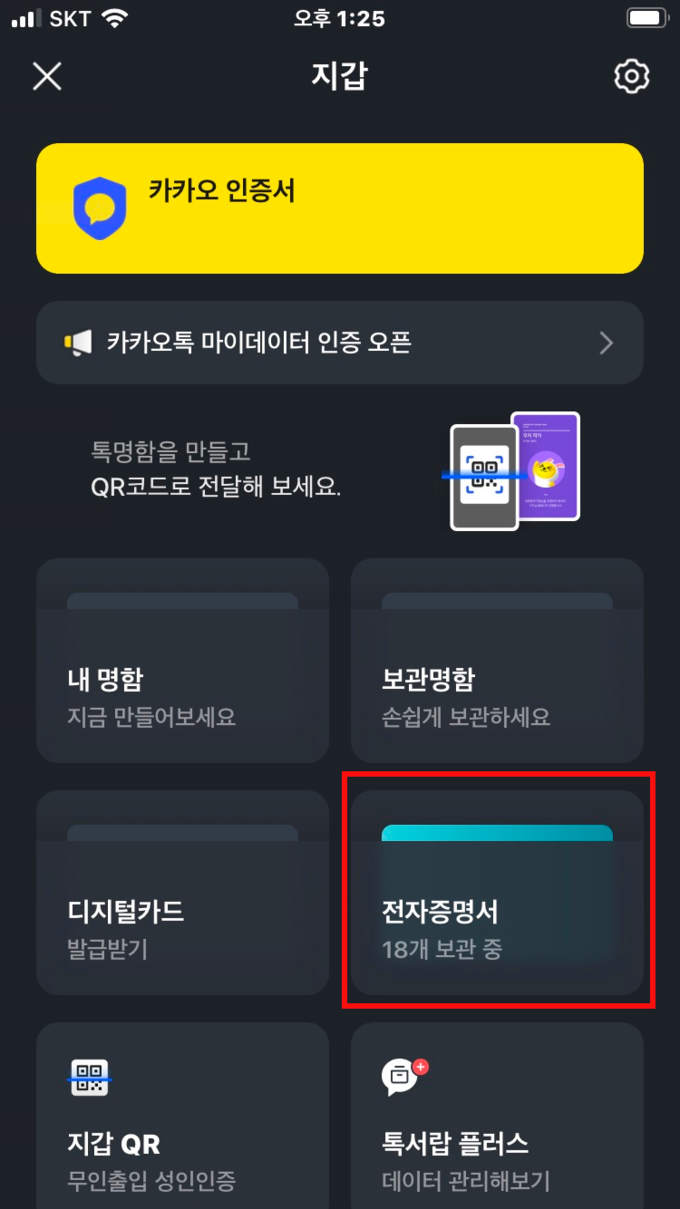Open 톡서랍 플러스 card

click(x=496, y=1120)
